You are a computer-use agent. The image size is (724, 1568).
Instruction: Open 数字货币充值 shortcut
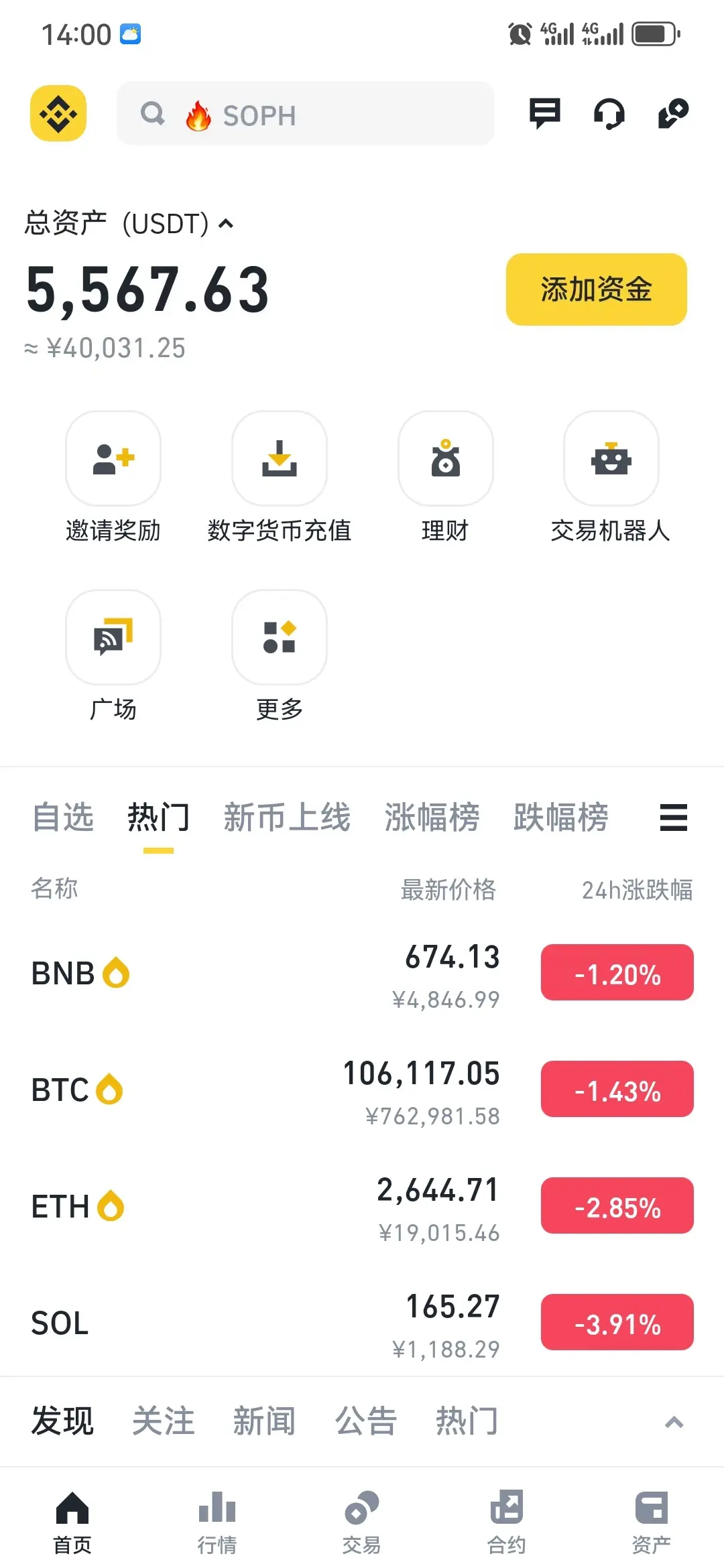point(279,459)
